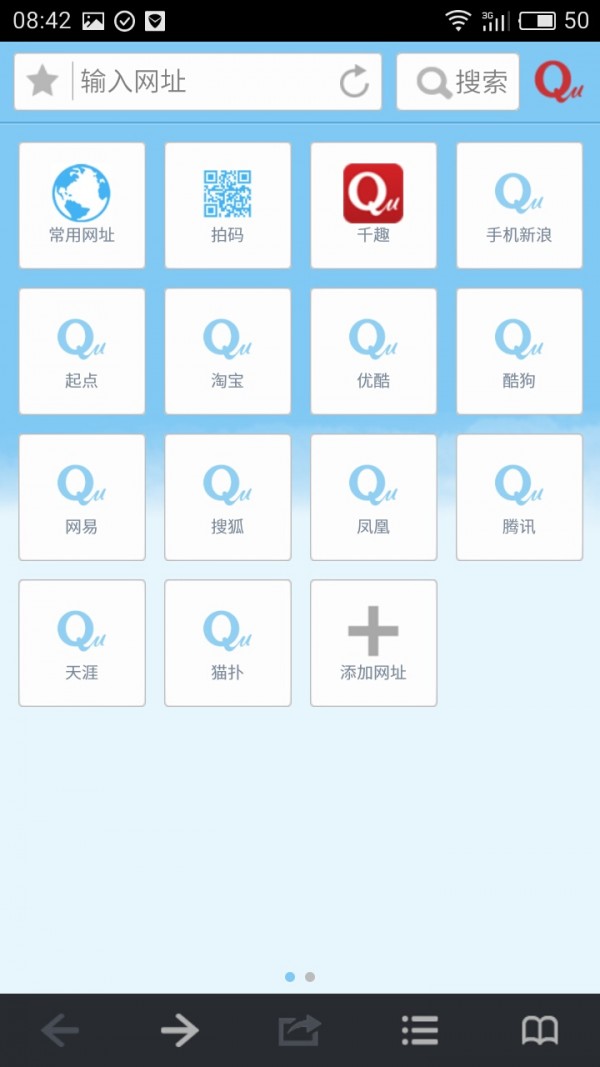This screenshot has height=1067, width=600.
Task: Share the page from the bottom toolbar
Action: point(300,1030)
